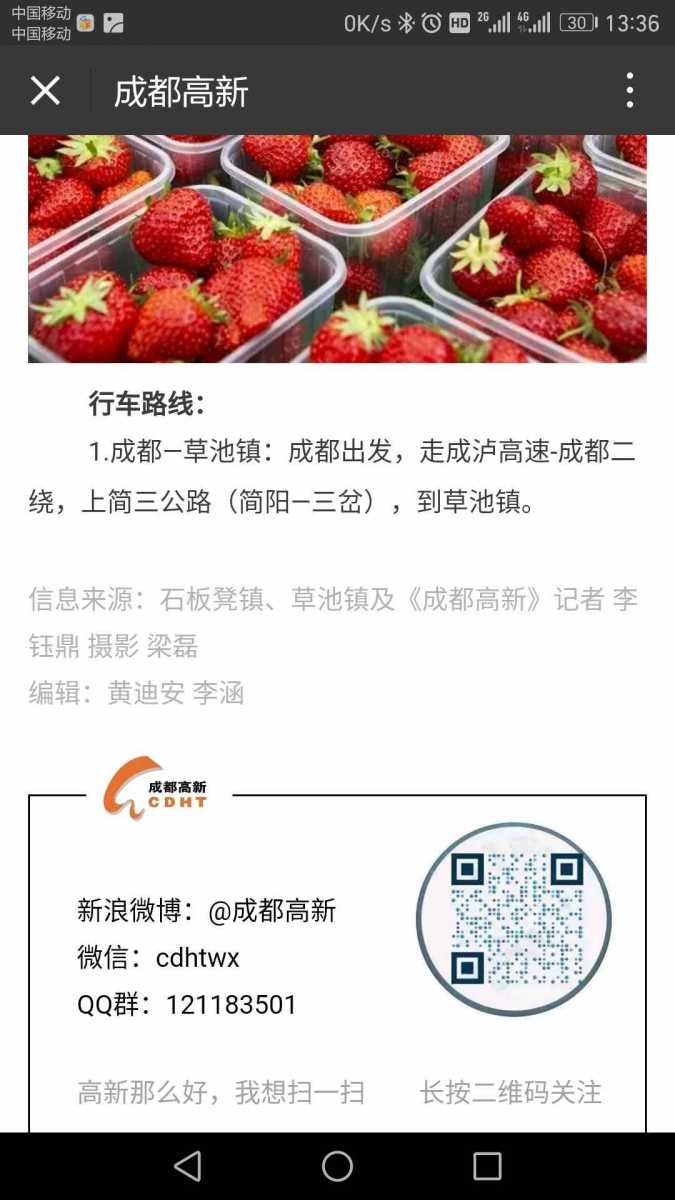Viewport: 675px width, 1200px height.
Task: Open the three-dot overflow menu
Action: pos(629,91)
